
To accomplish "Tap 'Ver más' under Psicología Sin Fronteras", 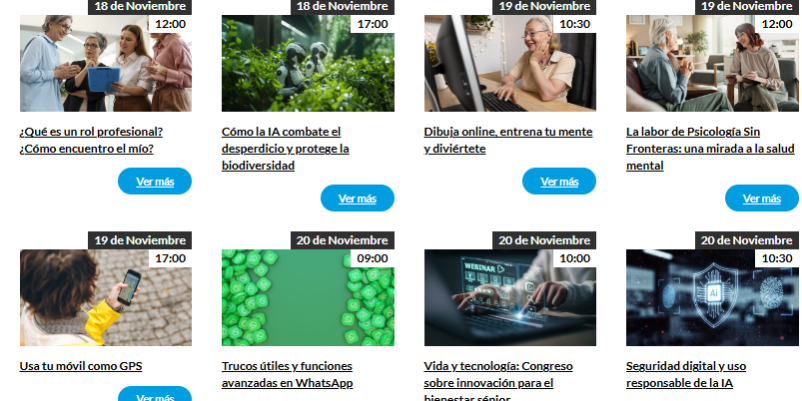I will tap(761, 198).
